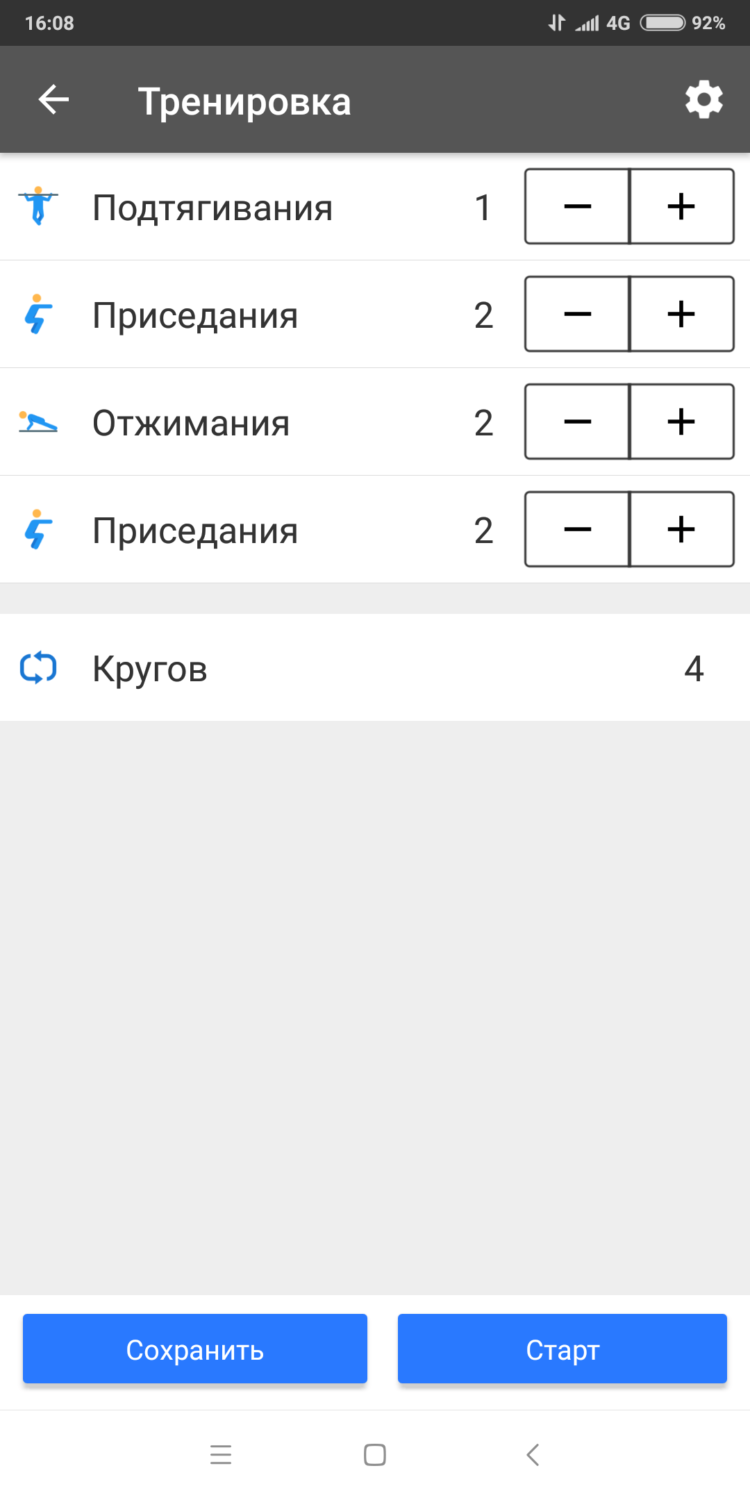750x1500 pixels.
Task: Decrease reps for second Приседания entry
Action: point(576,529)
